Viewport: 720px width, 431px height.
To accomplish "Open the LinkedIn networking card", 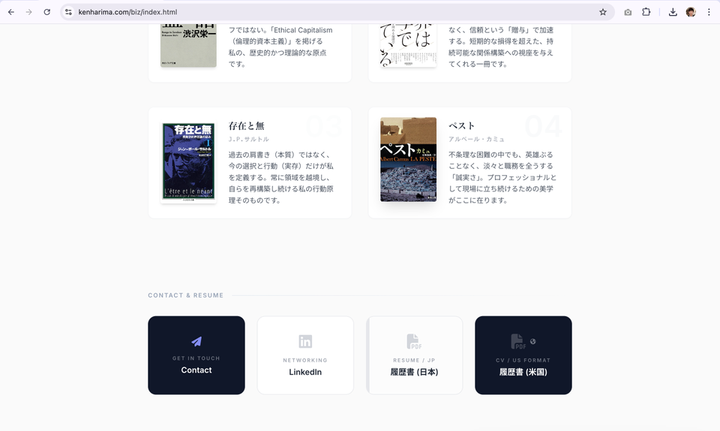I will tap(305, 355).
